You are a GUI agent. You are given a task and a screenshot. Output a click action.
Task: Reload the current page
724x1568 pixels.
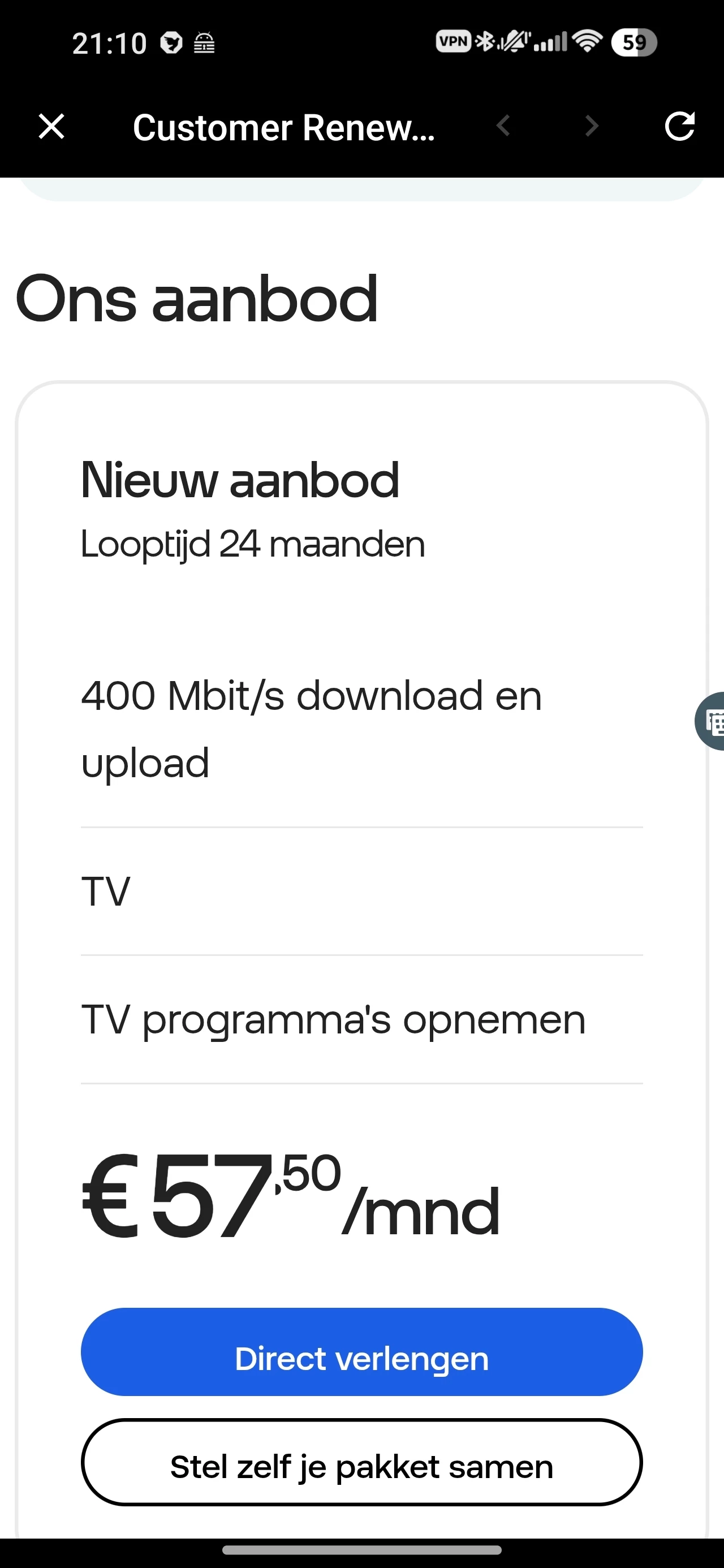(x=679, y=127)
